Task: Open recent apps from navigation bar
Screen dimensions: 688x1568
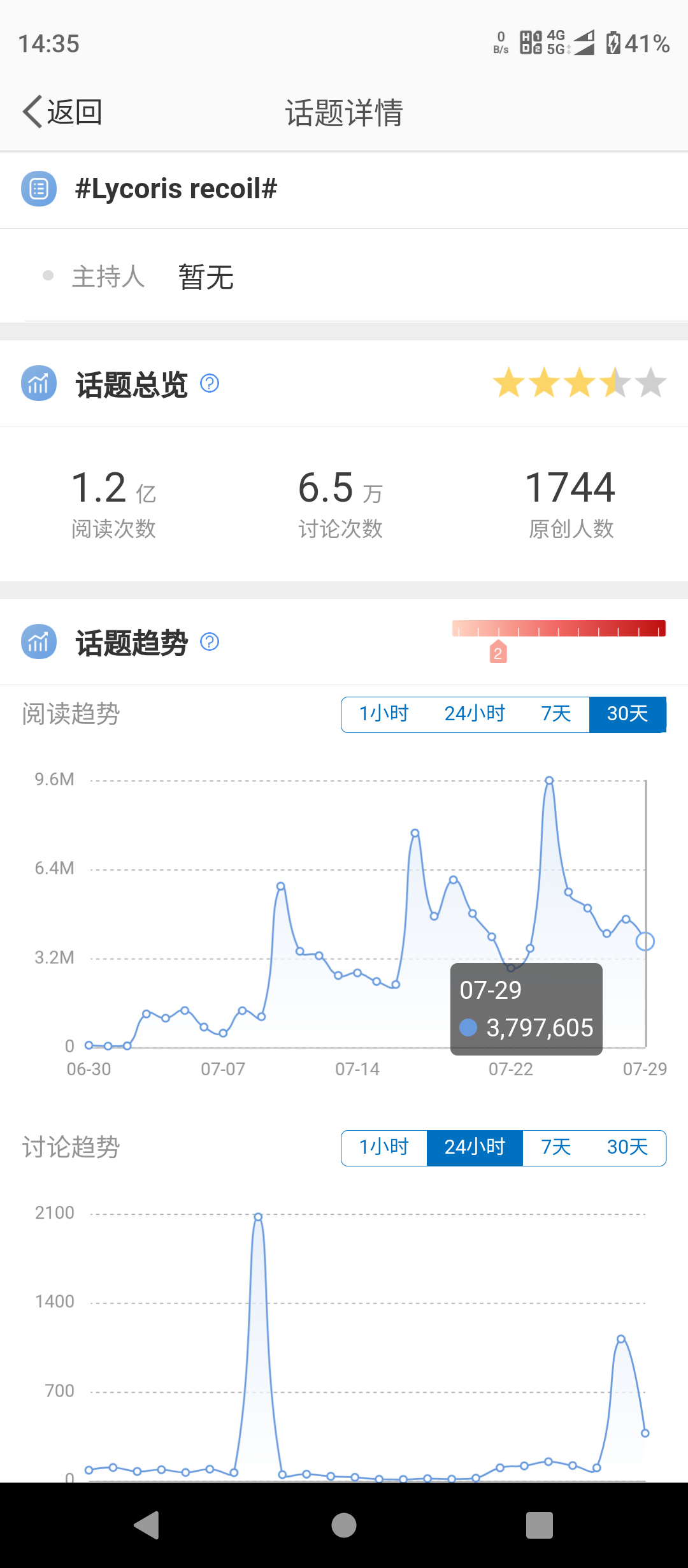Action: [x=540, y=1525]
